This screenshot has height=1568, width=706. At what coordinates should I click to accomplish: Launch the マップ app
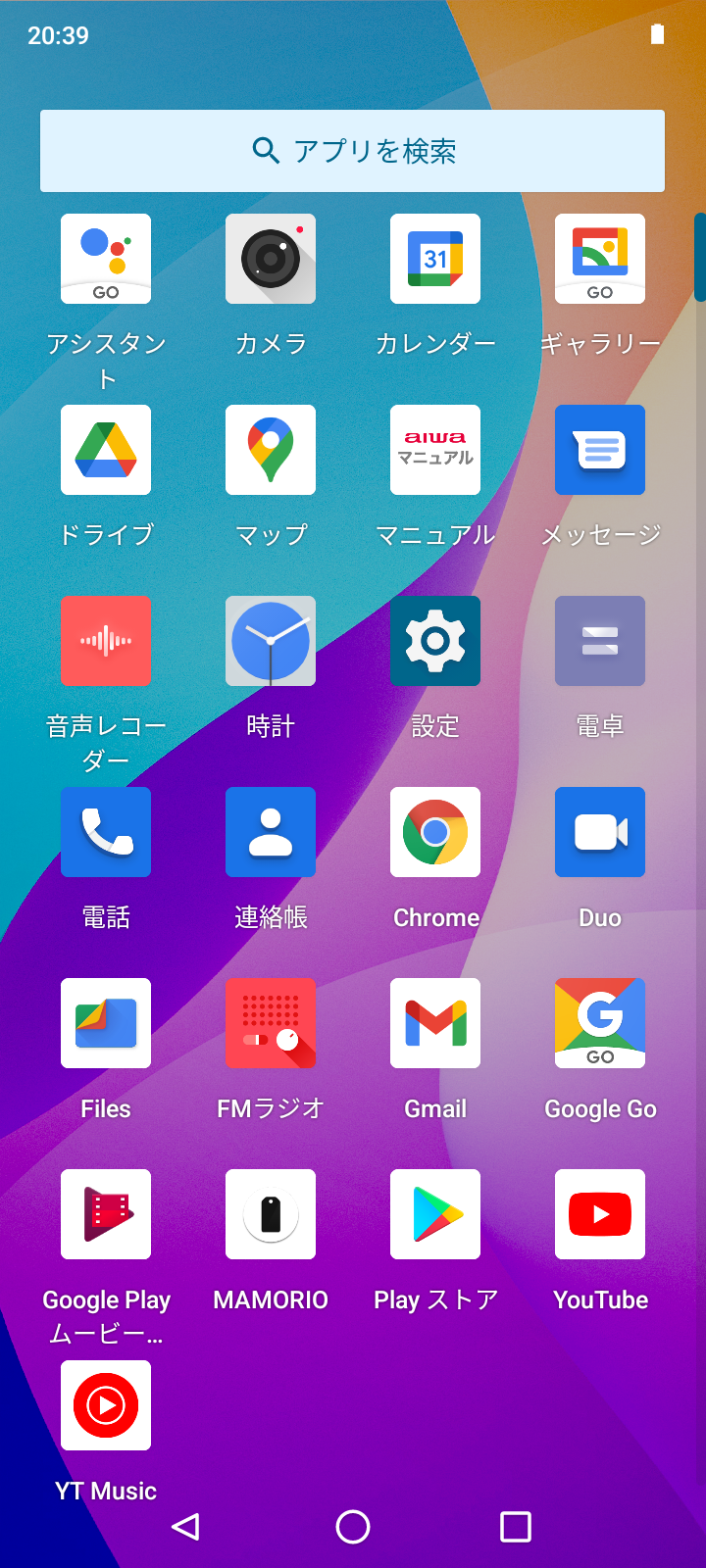(x=271, y=450)
